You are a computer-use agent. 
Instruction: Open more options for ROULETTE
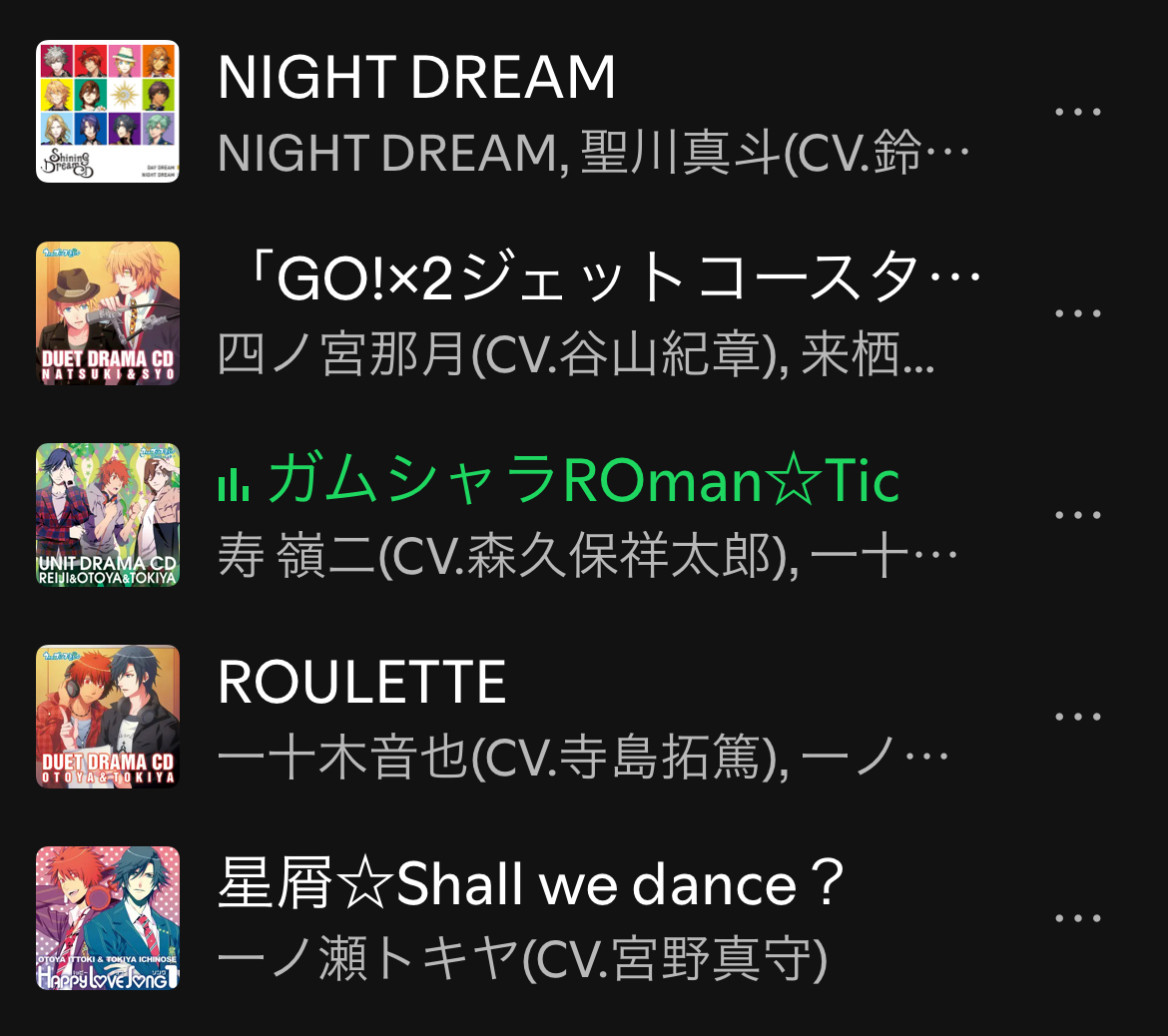(1078, 717)
